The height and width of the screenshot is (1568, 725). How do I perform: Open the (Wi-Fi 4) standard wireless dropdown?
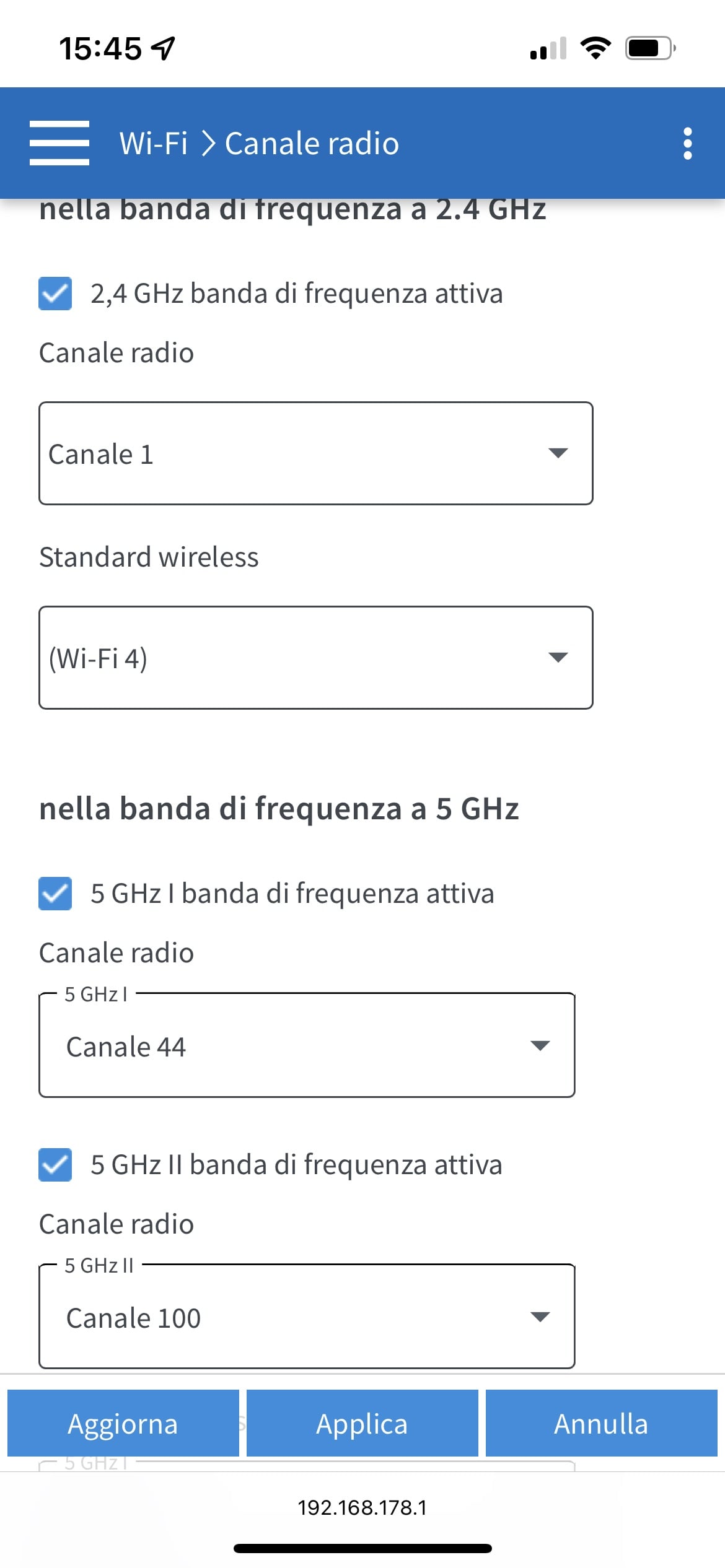tap(316, 658)
